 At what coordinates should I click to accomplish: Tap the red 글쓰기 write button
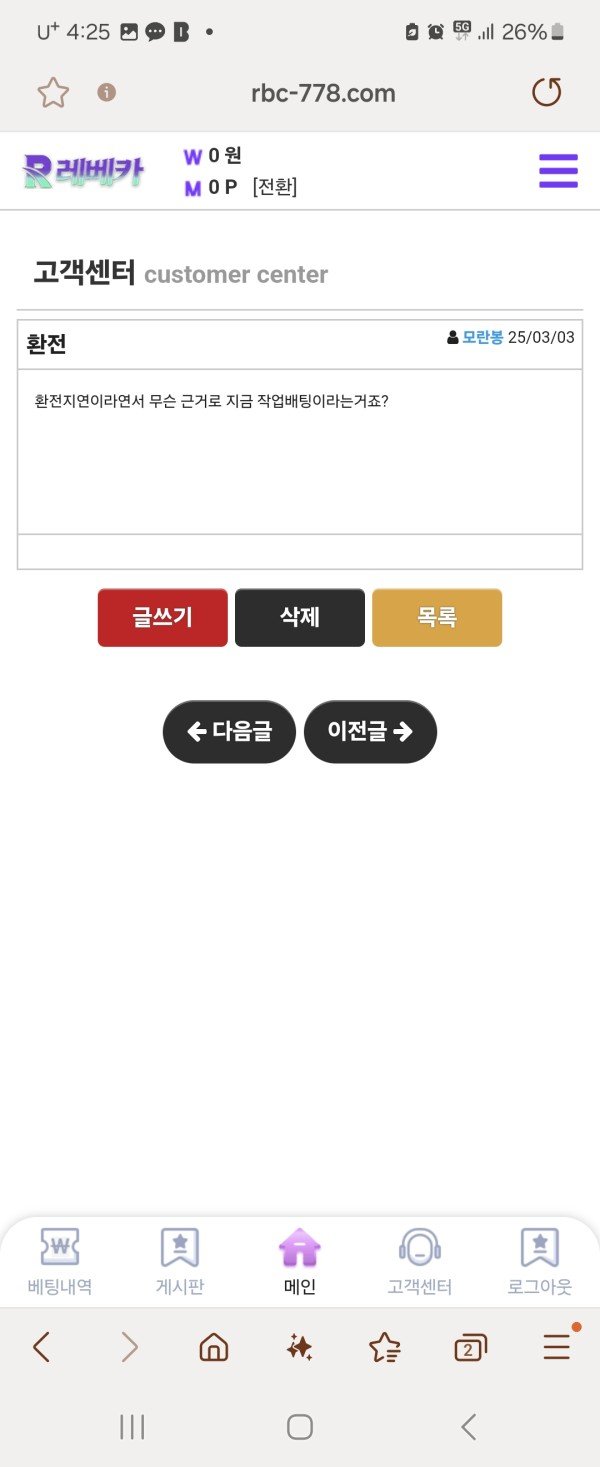tap(163, 618)
